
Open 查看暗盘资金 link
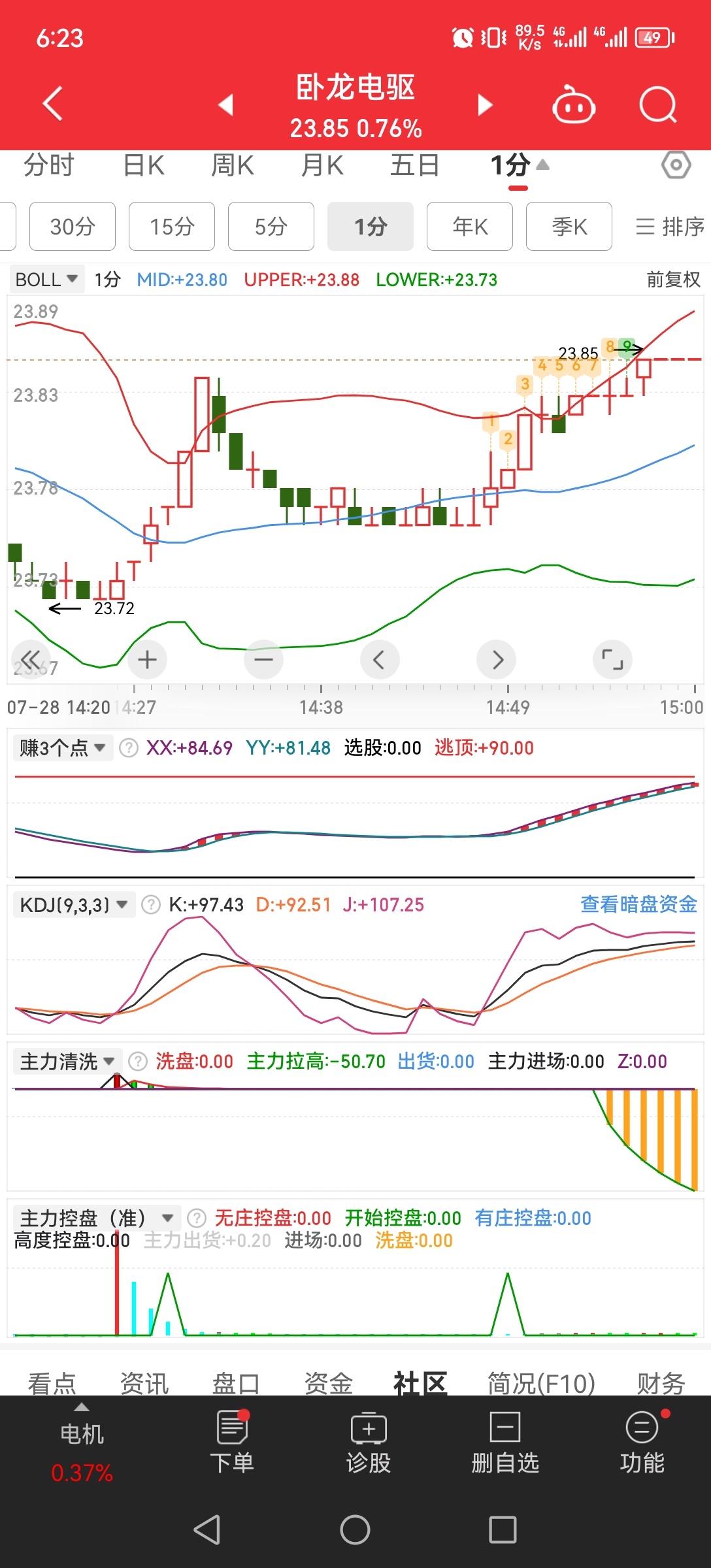point(638,904)
